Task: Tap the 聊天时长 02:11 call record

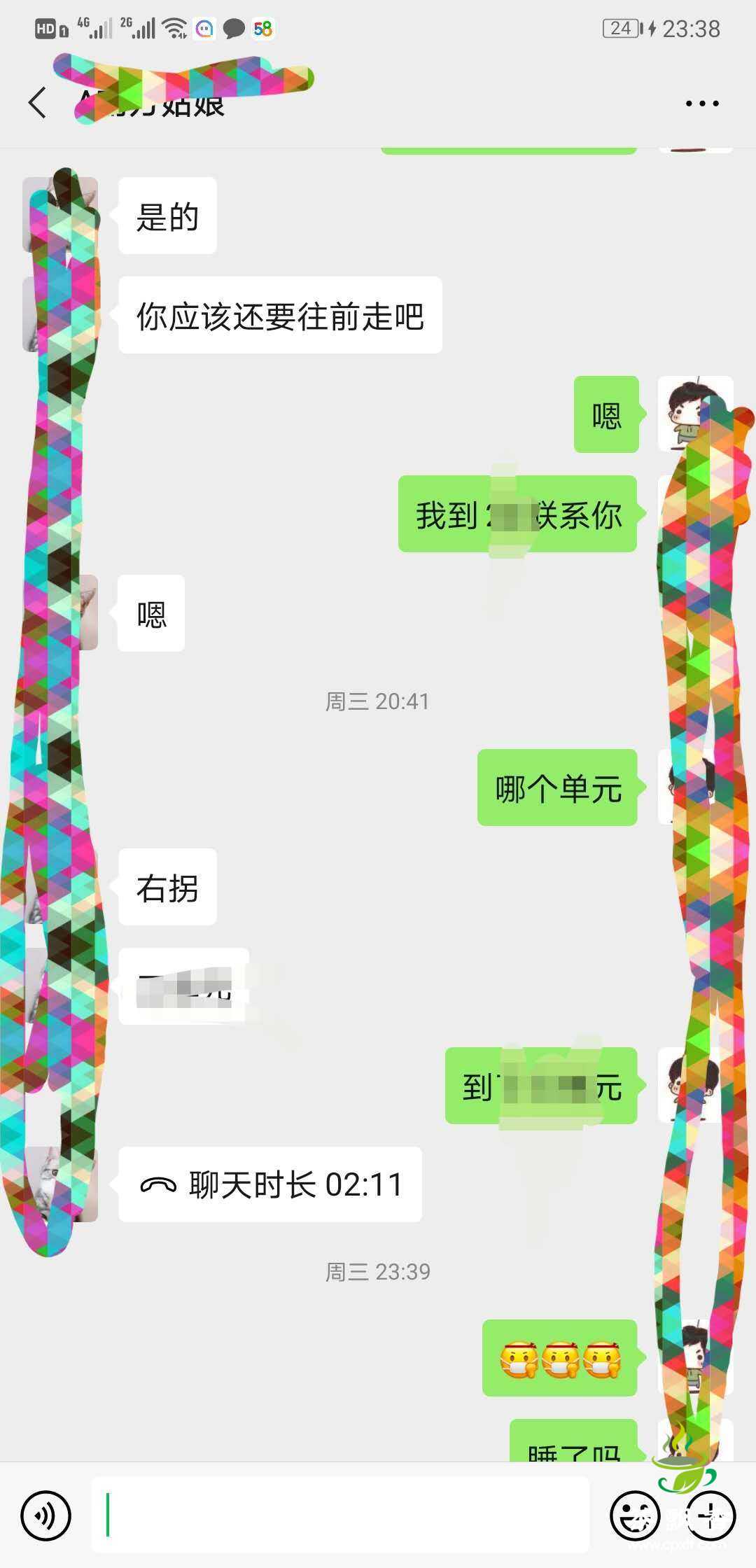Action: [270, 1184]
